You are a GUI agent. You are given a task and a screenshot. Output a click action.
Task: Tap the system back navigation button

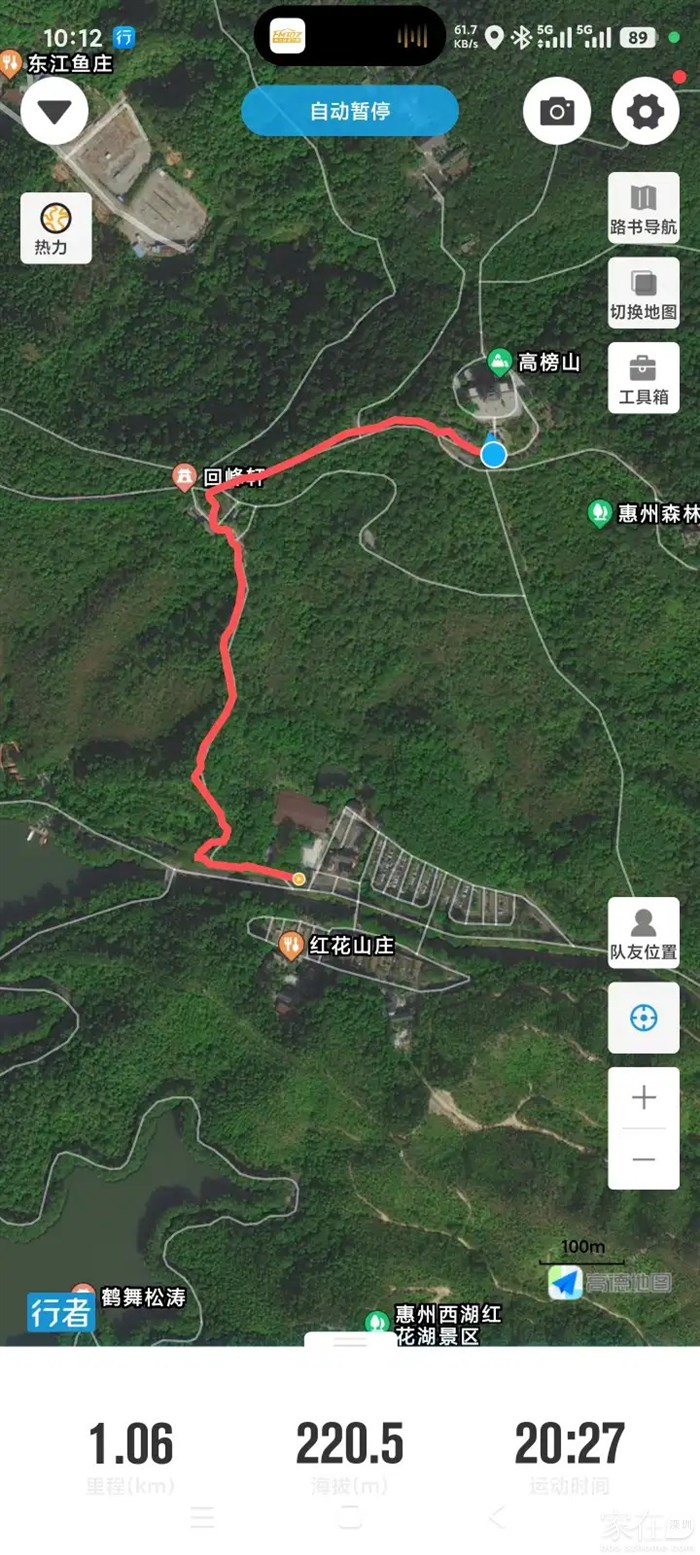coord(497,1518)
